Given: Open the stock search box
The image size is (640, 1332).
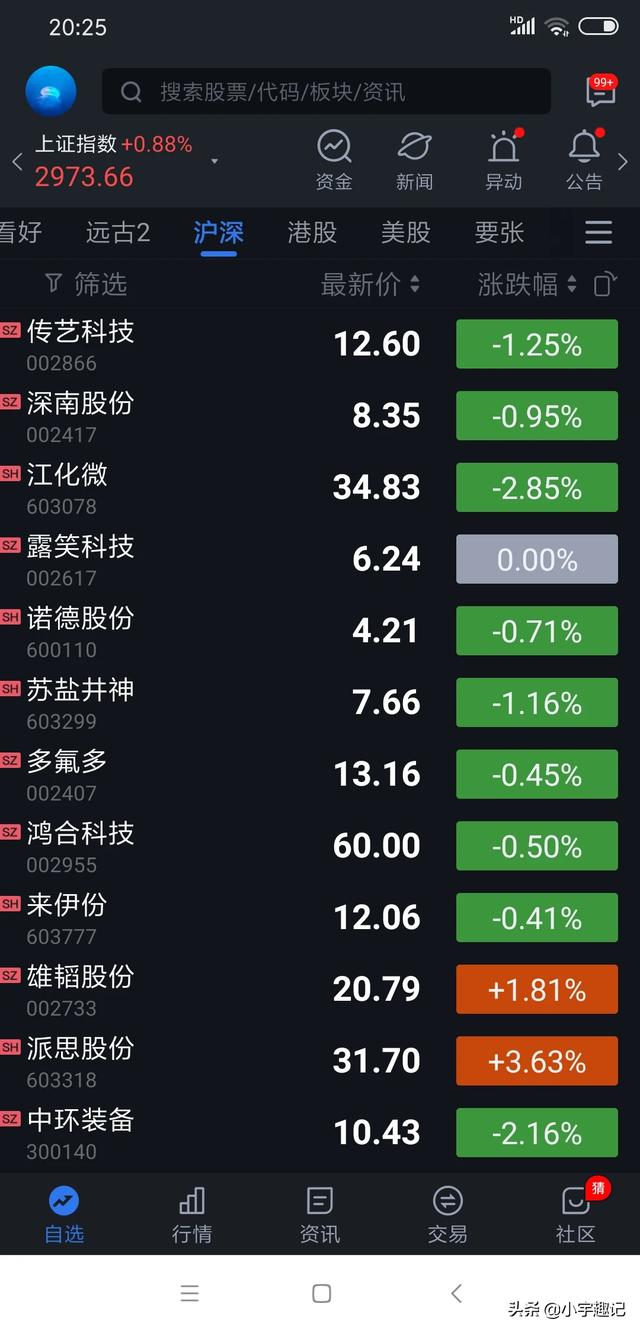Looking at the screenshot, I should (325, 92).
